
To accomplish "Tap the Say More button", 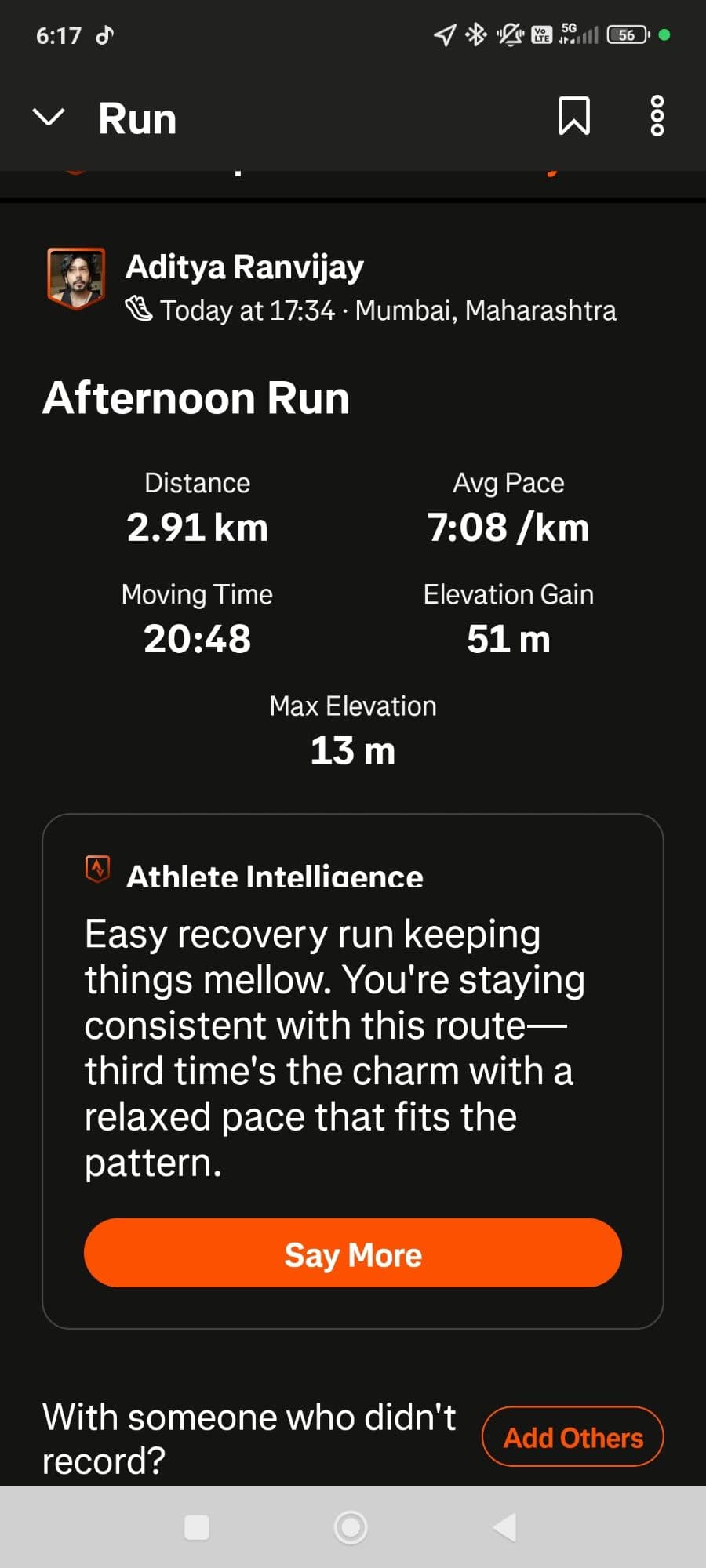I will [x=353, y=1253].
